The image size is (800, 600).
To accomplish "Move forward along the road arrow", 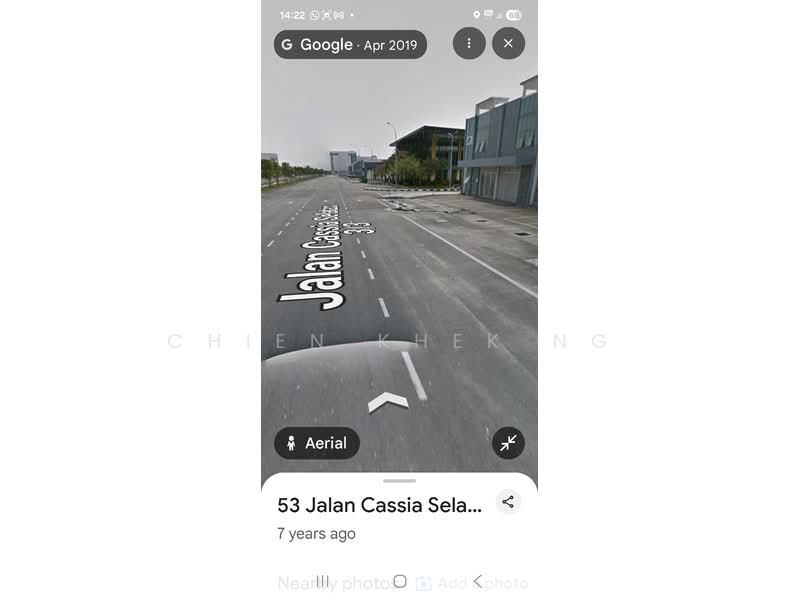I will pos(388,402).
